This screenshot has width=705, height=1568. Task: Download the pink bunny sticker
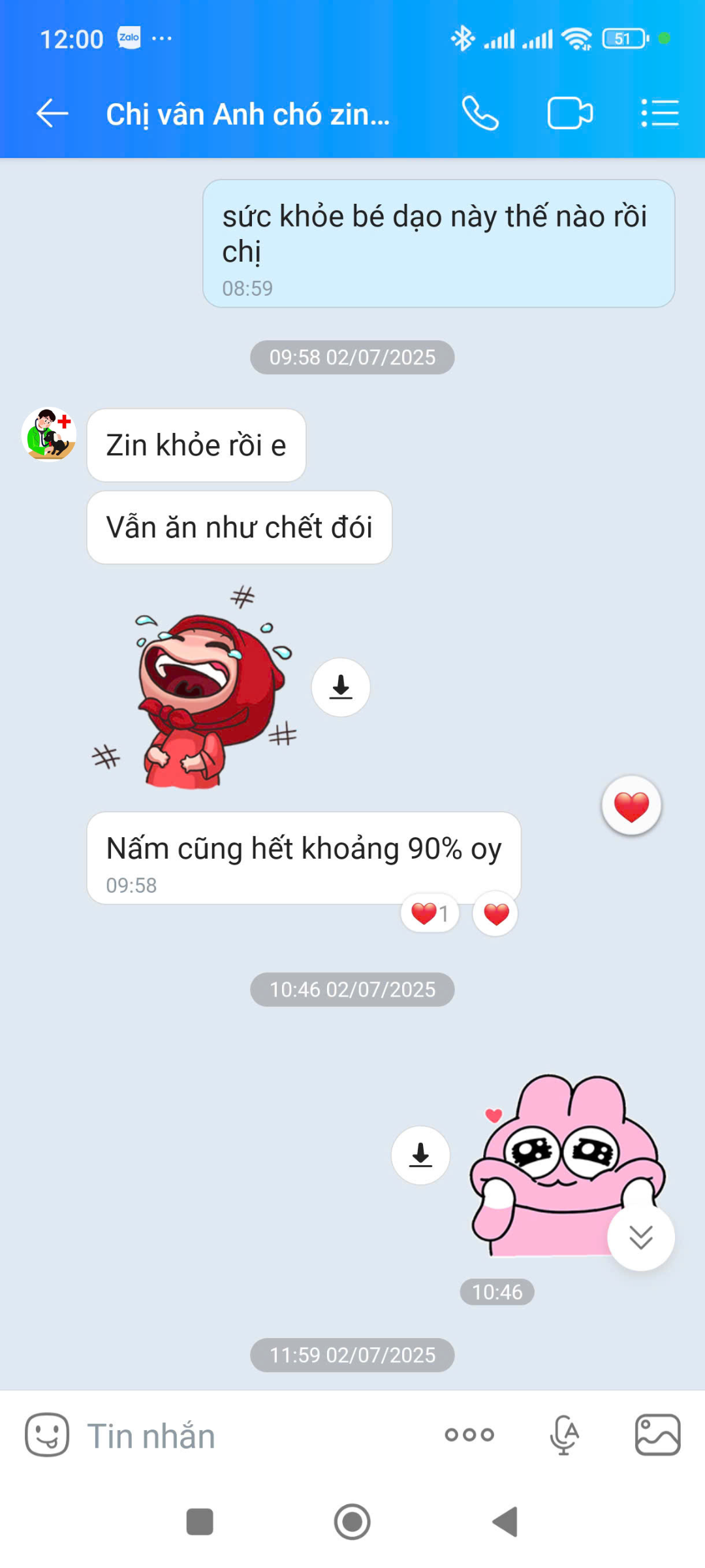(420, 1155)
